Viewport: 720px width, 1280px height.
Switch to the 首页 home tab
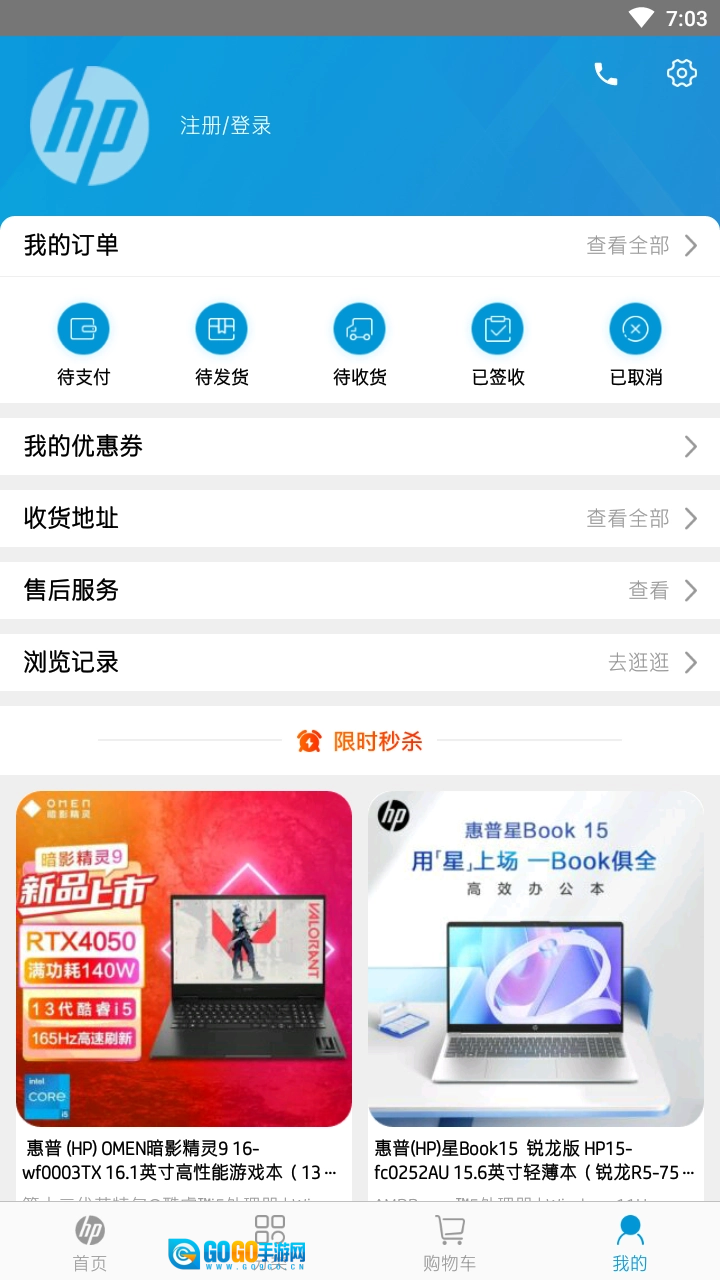pos(90,1242)
